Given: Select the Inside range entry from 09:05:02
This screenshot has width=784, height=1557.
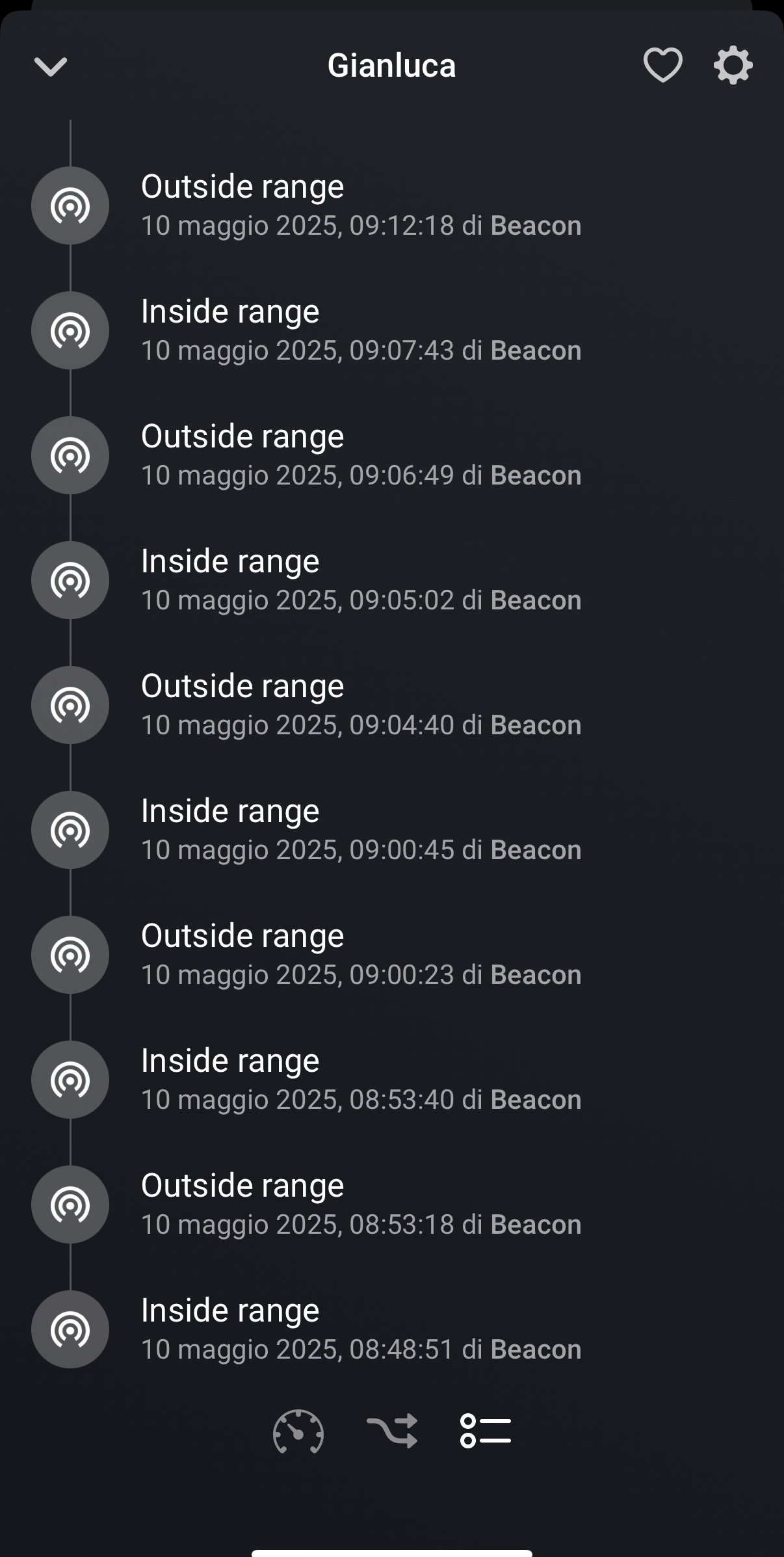Looking at the screenshot, I should (361, 580).
